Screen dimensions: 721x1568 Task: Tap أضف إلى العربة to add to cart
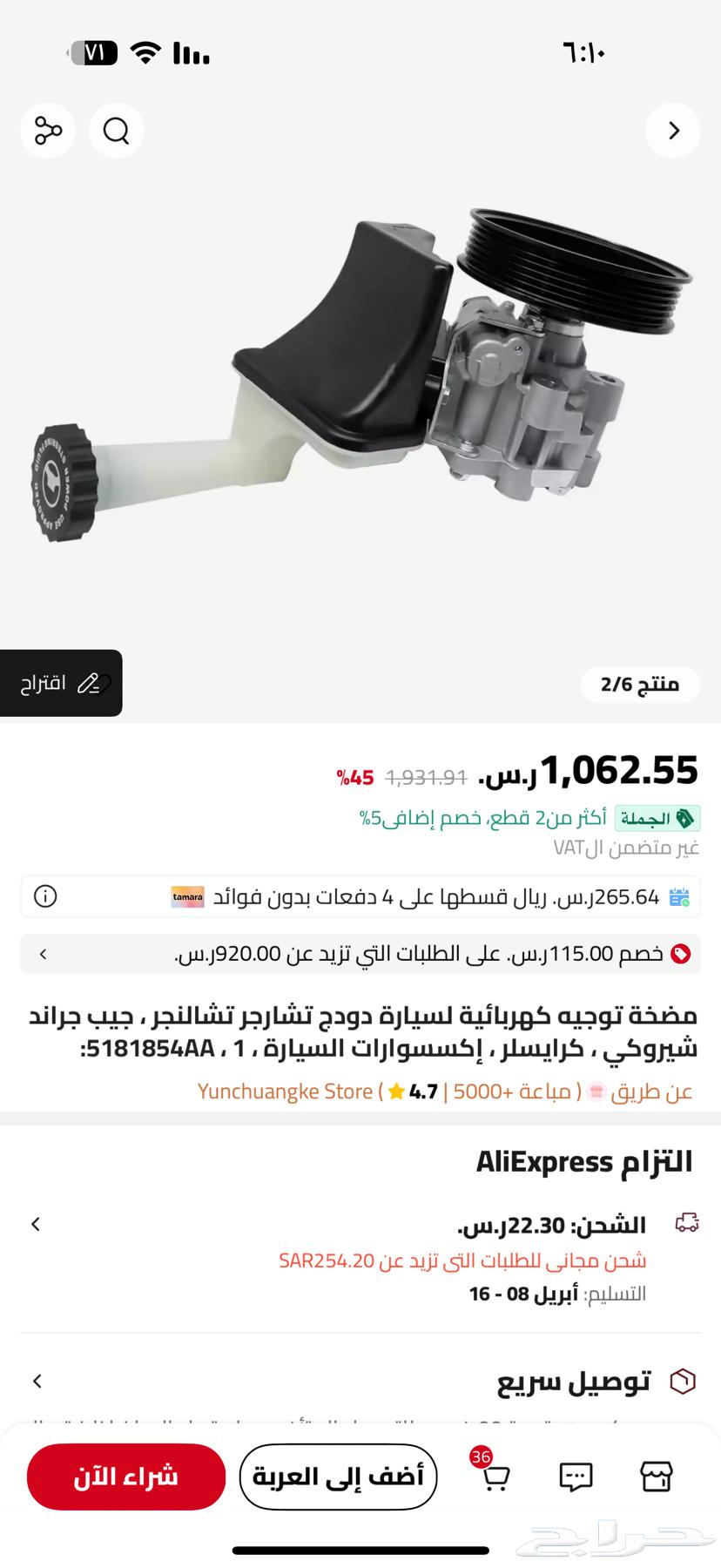click(x=338, y=1477)
